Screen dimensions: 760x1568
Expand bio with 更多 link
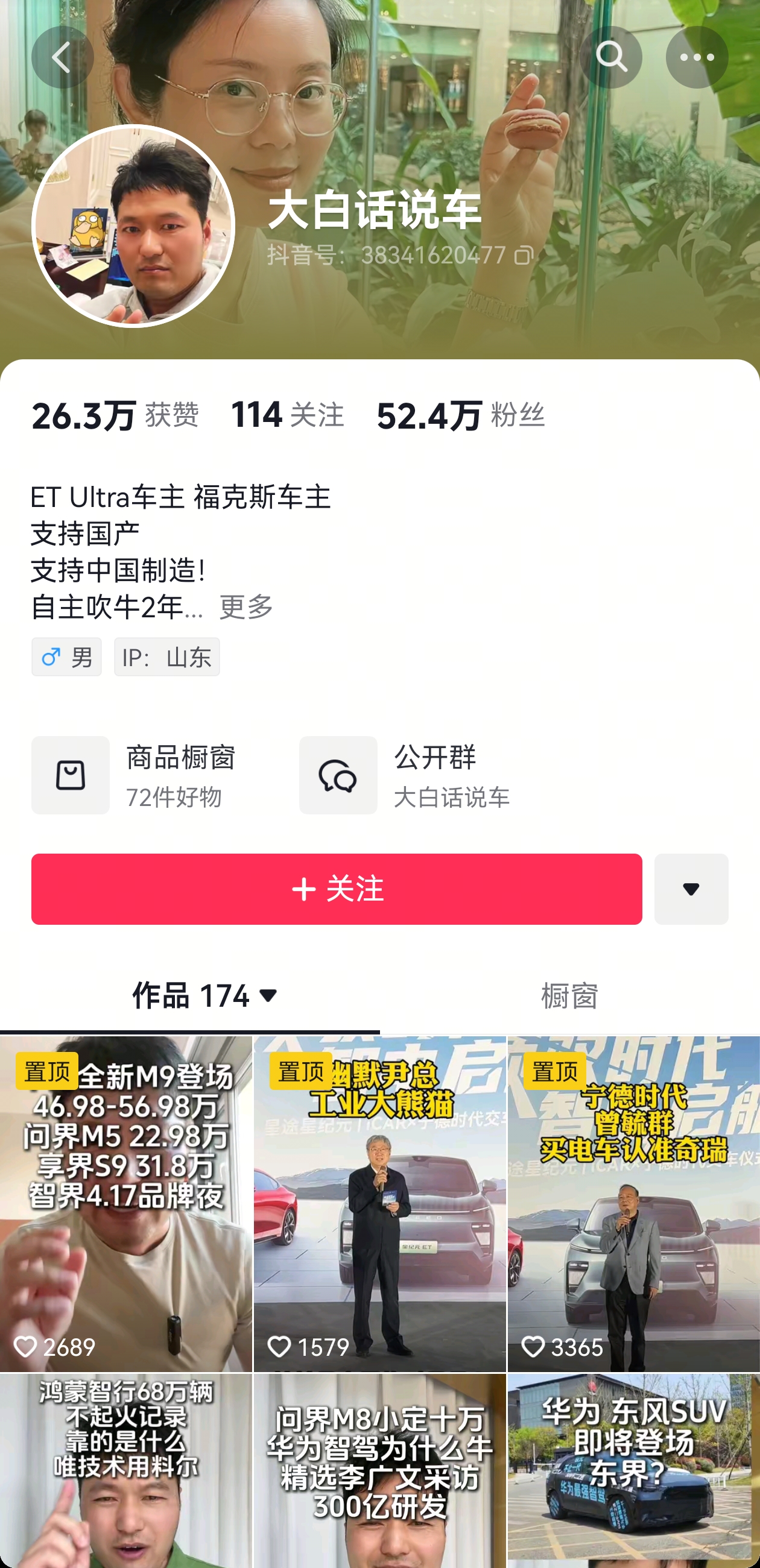(x=246, y=607)
